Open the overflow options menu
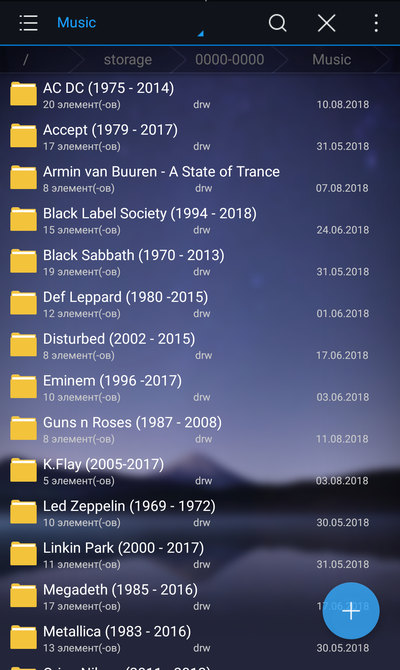This screenshot has width=400, height=670. pyautogui.click(x=376, y=23)
